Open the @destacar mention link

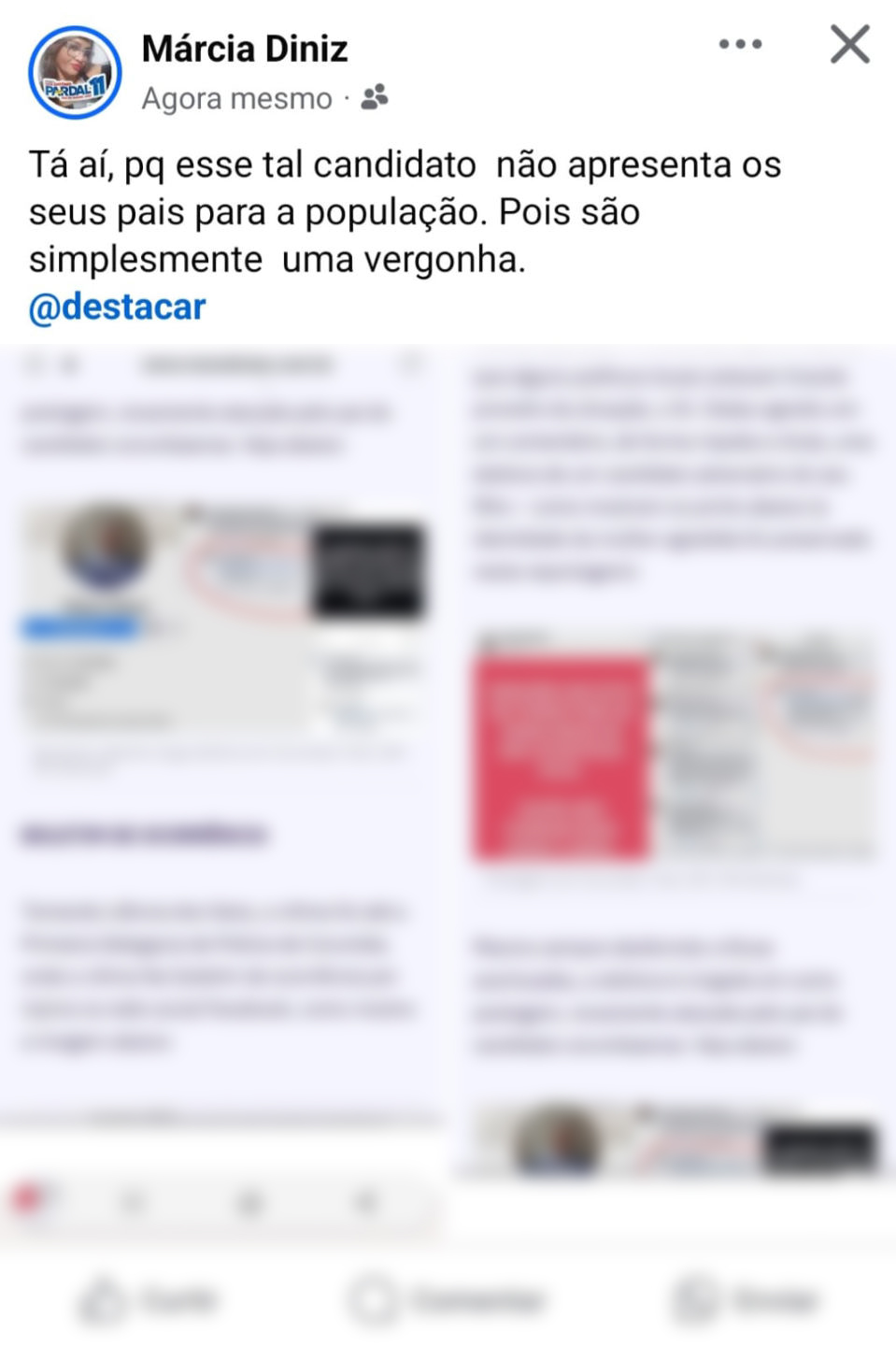(117, 307)
